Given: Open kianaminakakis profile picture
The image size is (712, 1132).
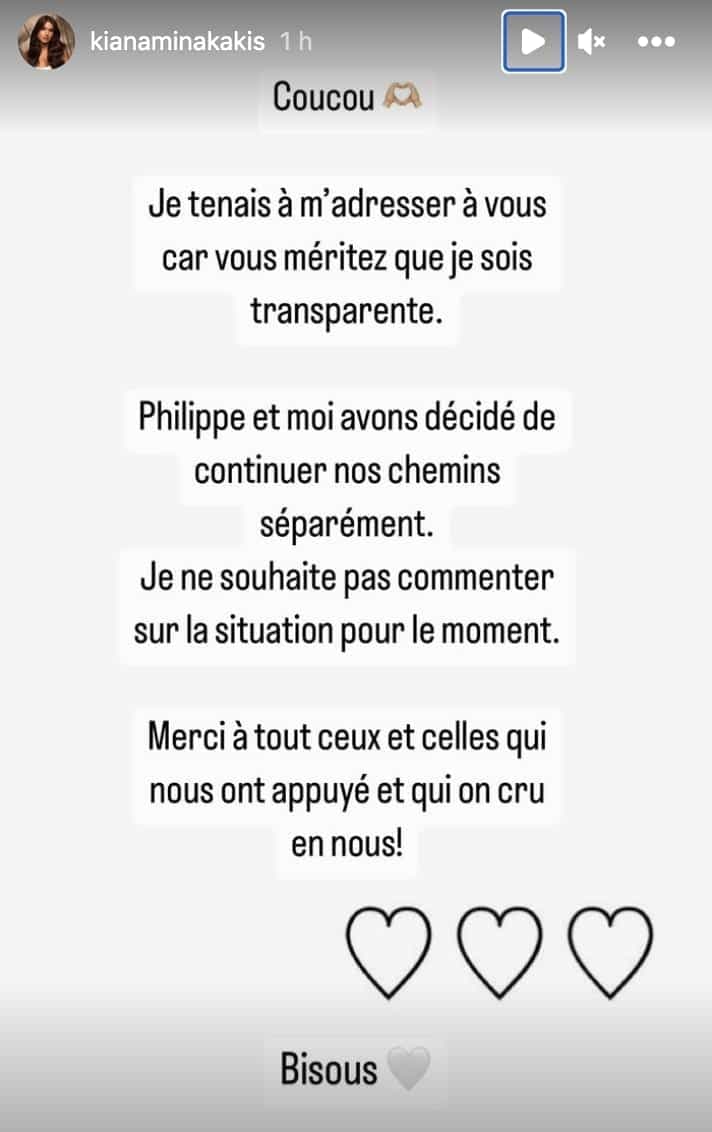Looking at the screenshot, I should click(46, 41).
